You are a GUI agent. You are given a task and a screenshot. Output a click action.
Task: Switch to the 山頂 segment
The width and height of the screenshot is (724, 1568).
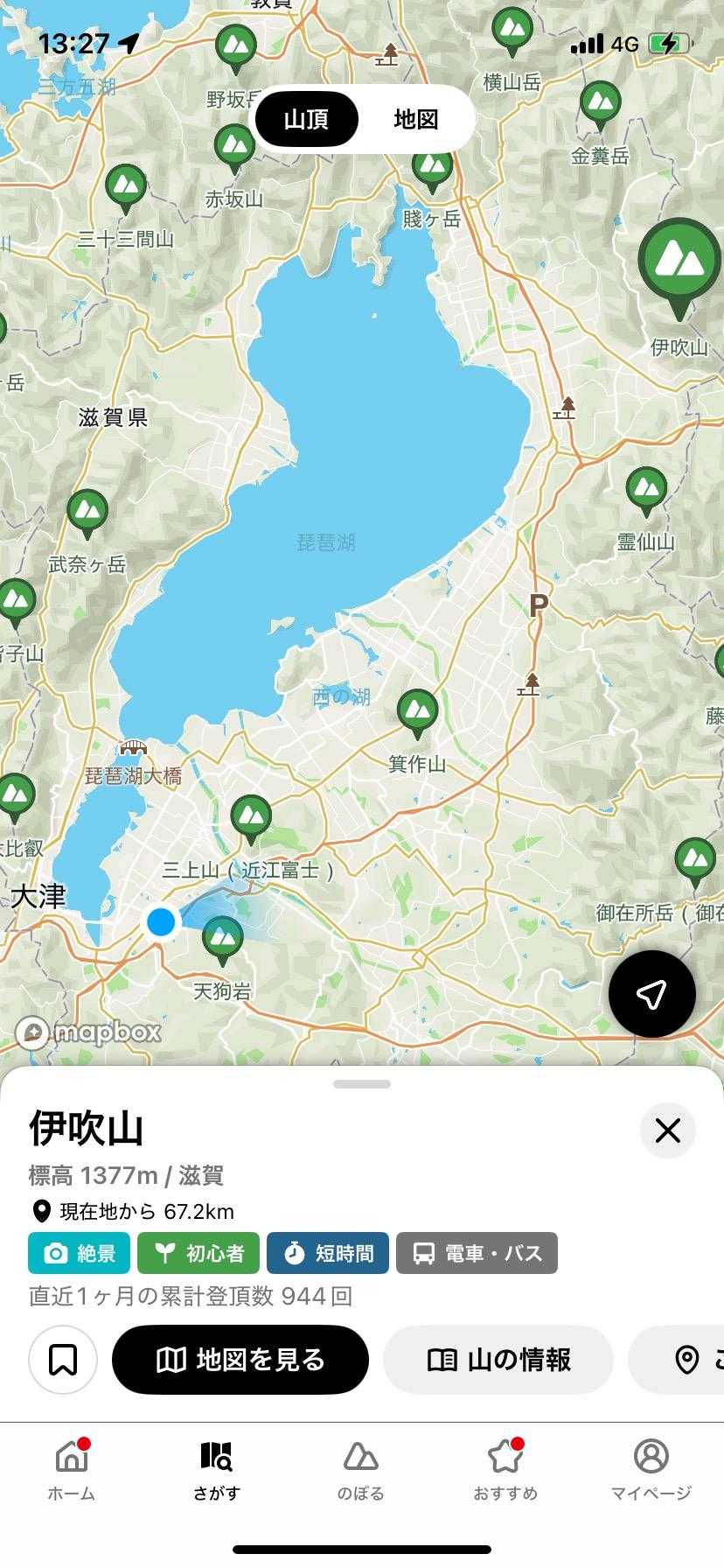[306, 119]
